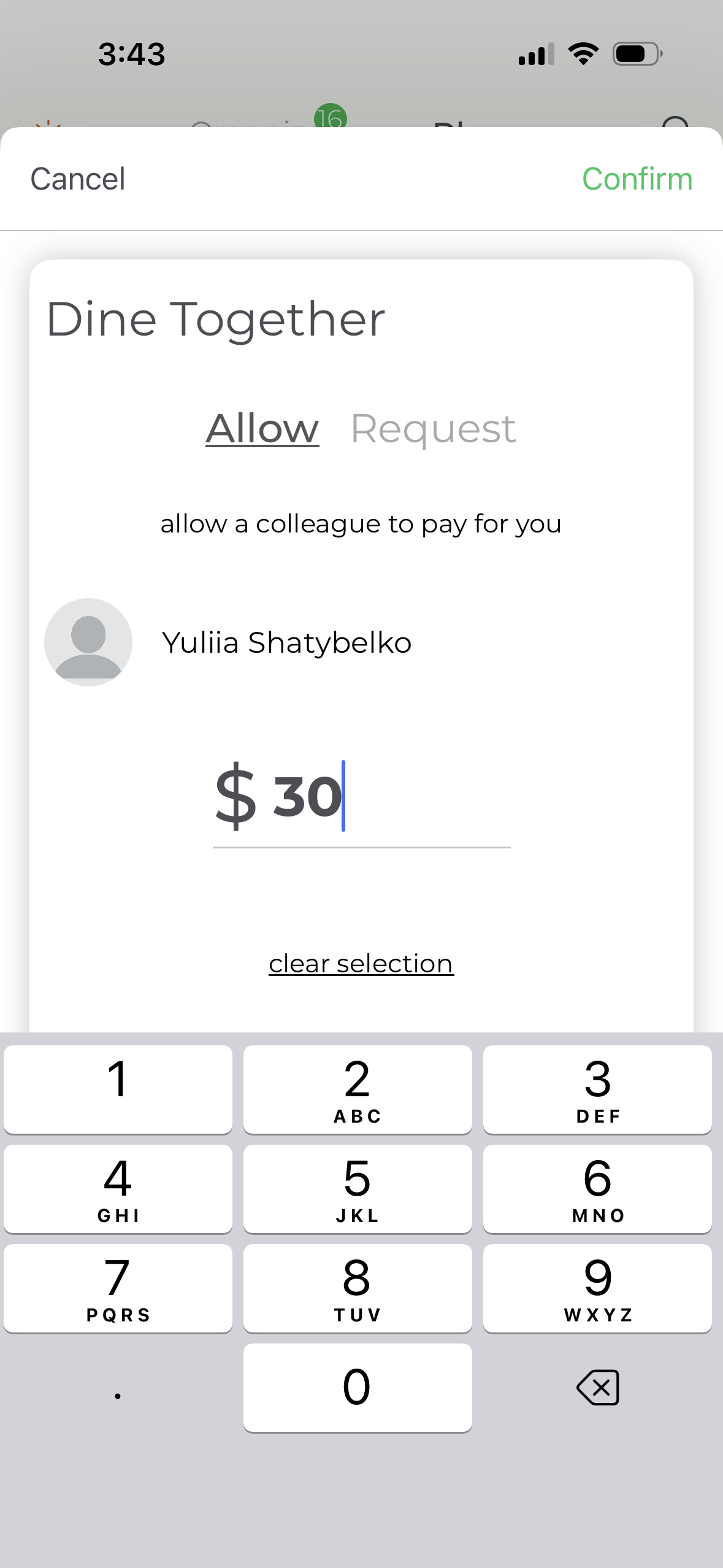Viewport: 723px width, 1568px height.
Task: Switch to the Request tab
Action: pyautogui.click(x=433, y=428)
